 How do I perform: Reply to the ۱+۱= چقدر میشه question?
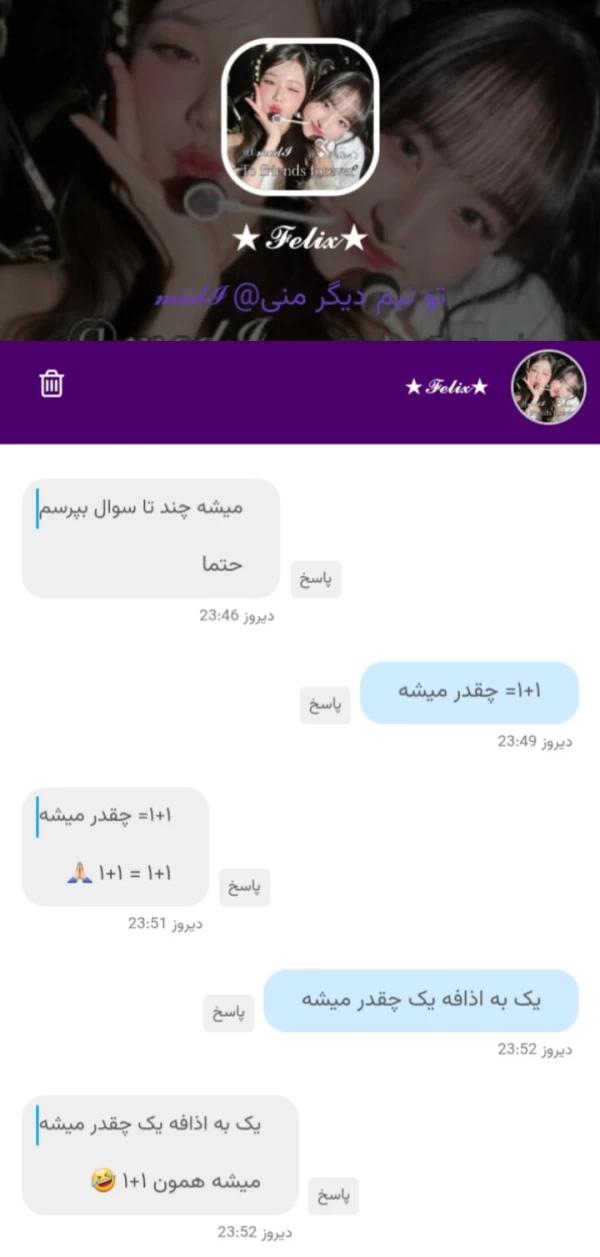[325, 706]
